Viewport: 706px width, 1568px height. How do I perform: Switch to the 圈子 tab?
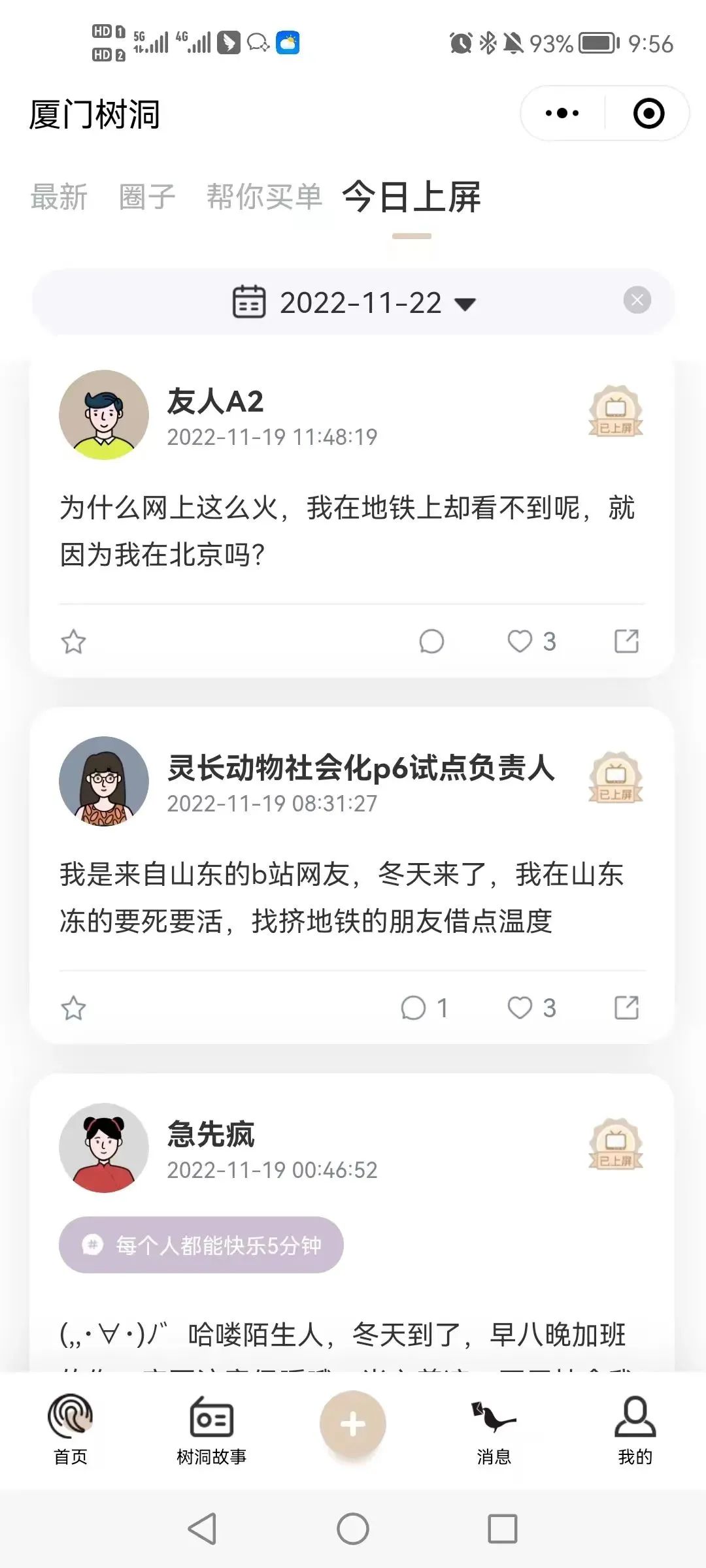coord(147,197)
